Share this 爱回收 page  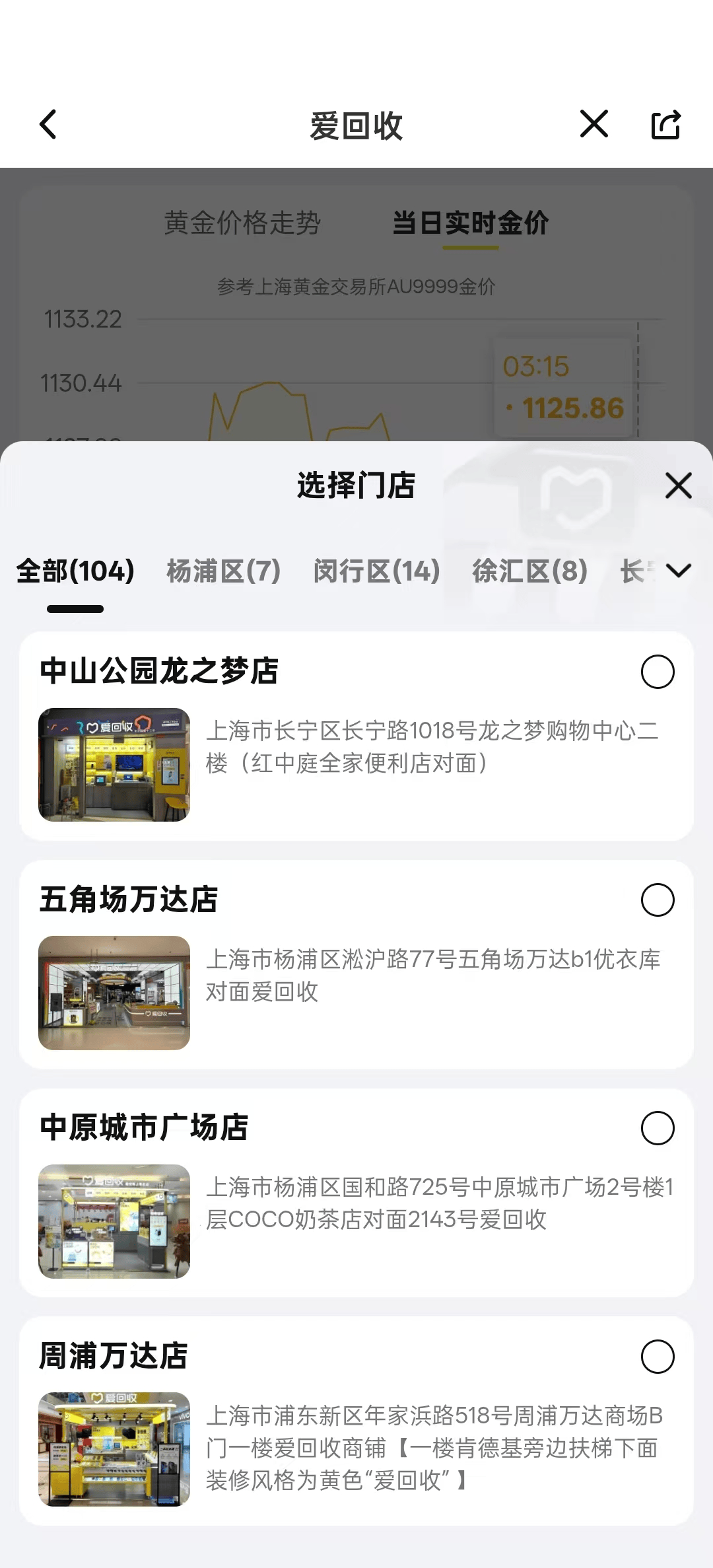pyautogui.click(x=665, y=125)
